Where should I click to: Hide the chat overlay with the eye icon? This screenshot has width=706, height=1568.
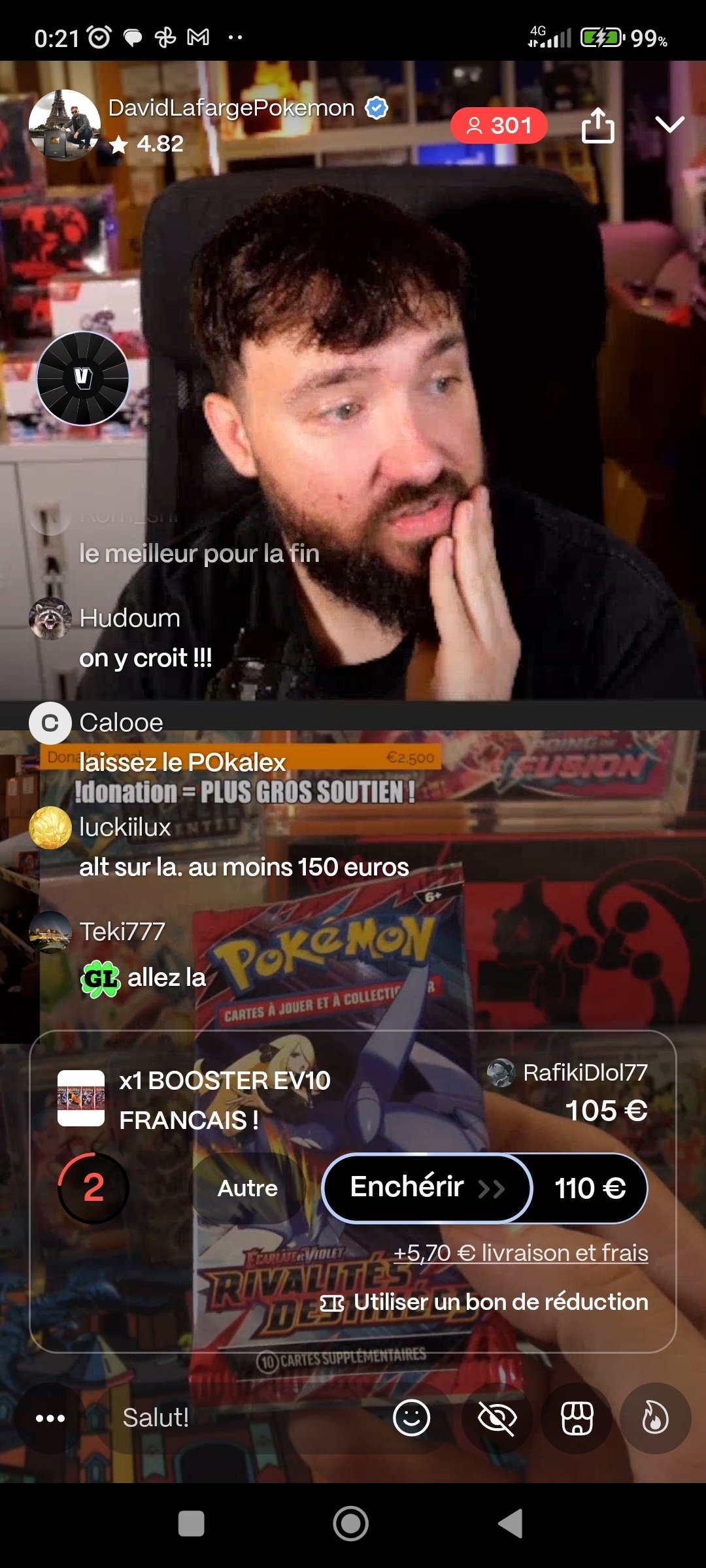[497, 1418]
